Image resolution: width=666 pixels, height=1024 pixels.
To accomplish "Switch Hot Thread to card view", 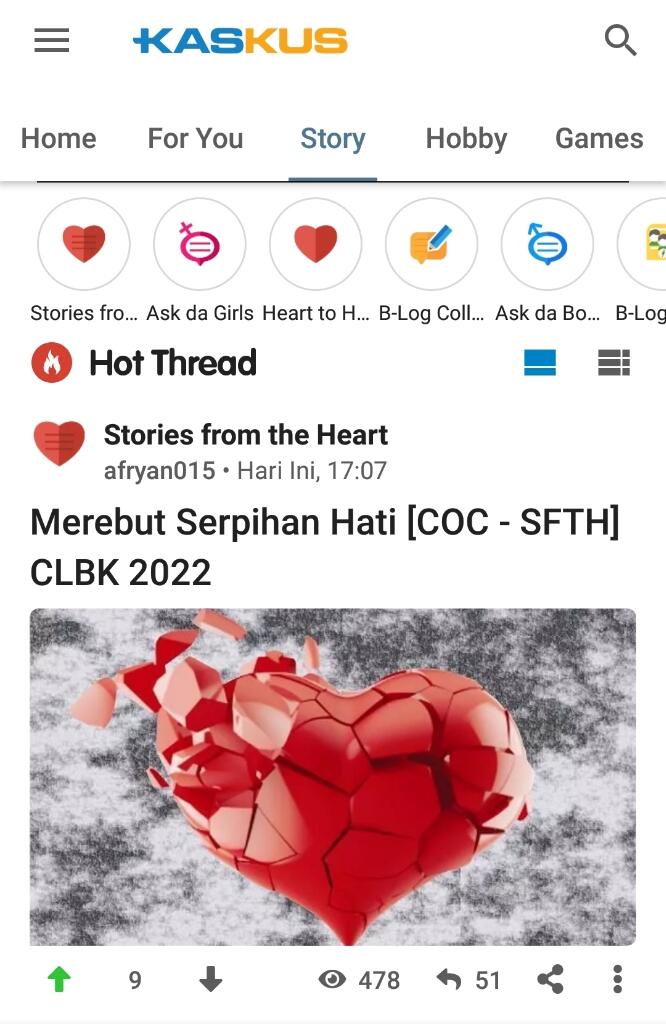I will tap(540, 363).
